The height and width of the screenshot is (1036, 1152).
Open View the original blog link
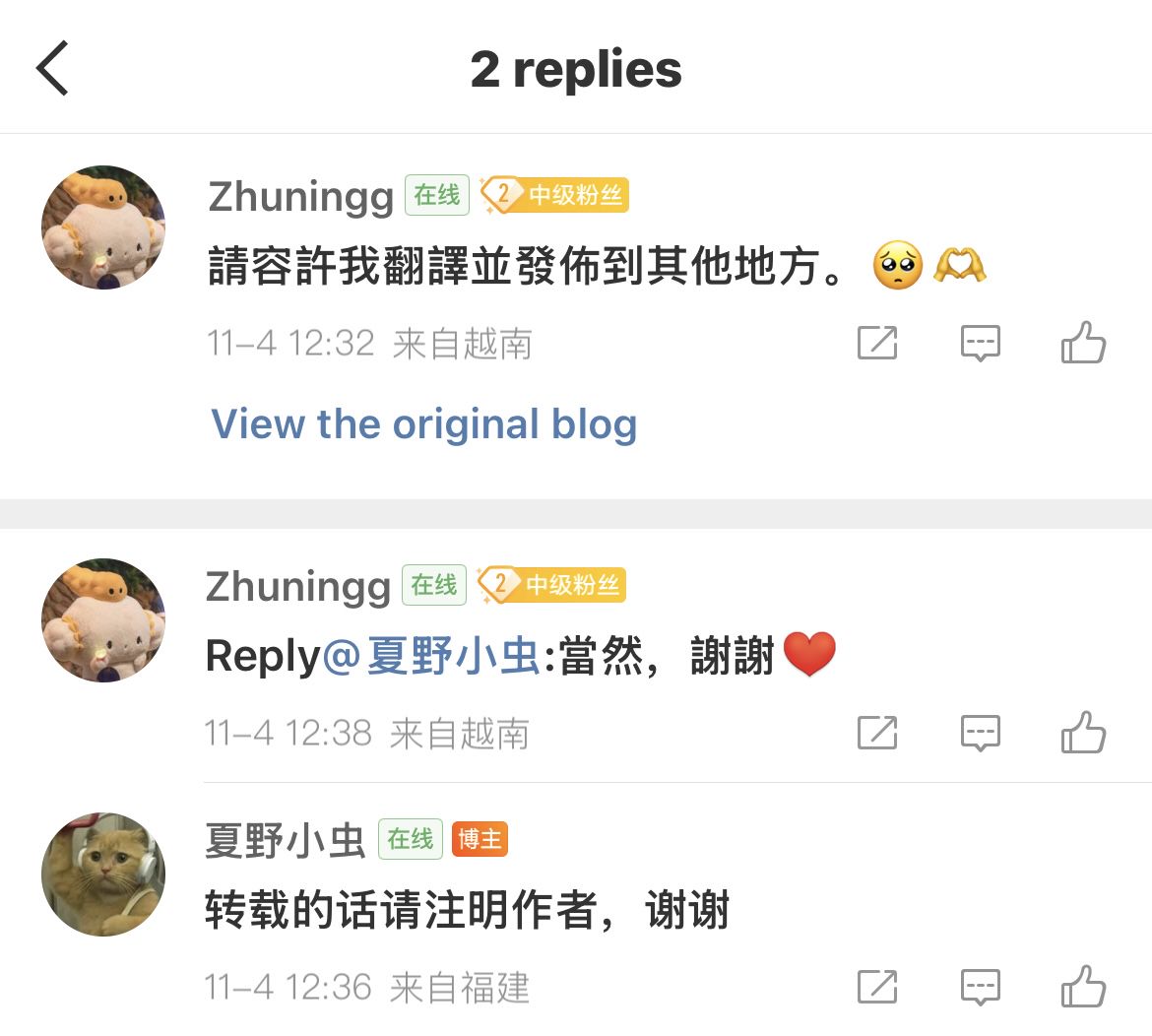point(424,423)
